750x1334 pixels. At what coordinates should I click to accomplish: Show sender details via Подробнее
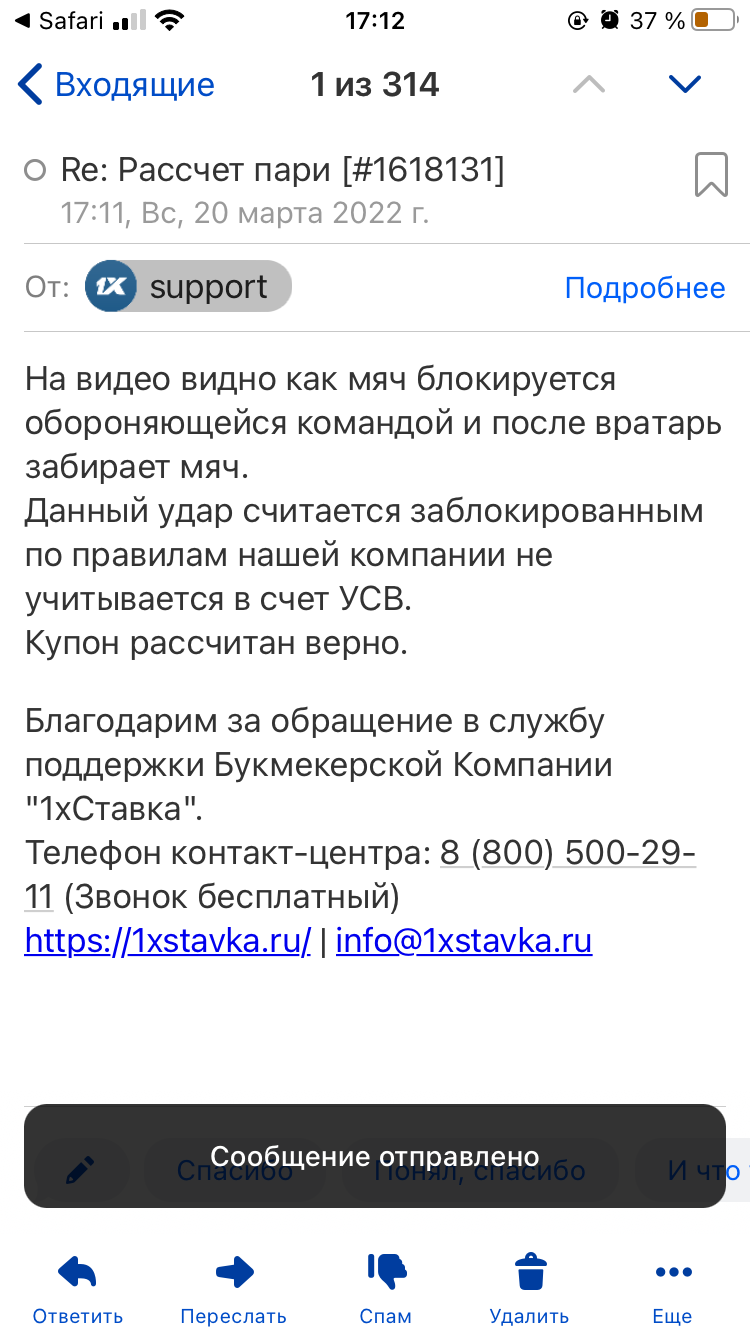[645, 288]
